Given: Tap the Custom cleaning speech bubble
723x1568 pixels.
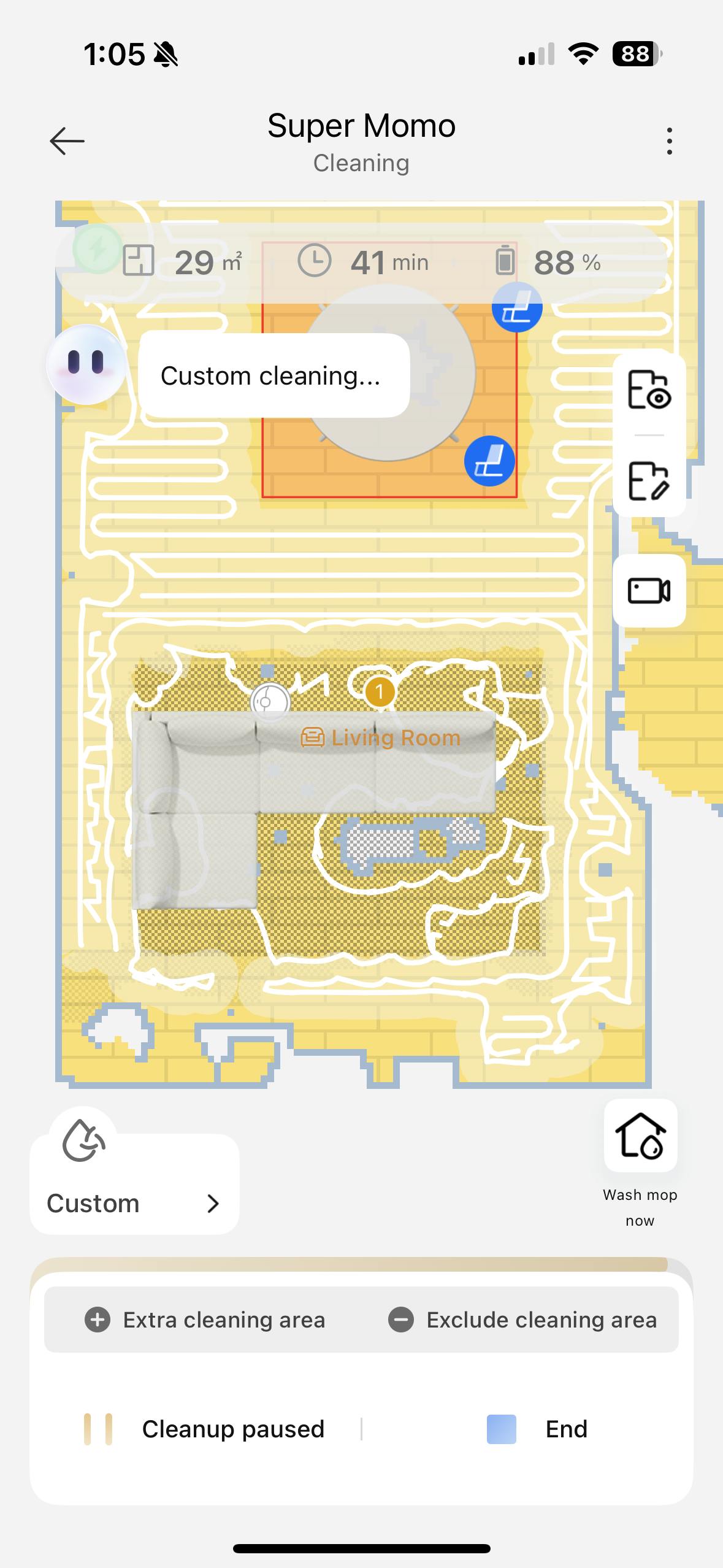Looking at the screenshot, I should [x=274, y=375].
